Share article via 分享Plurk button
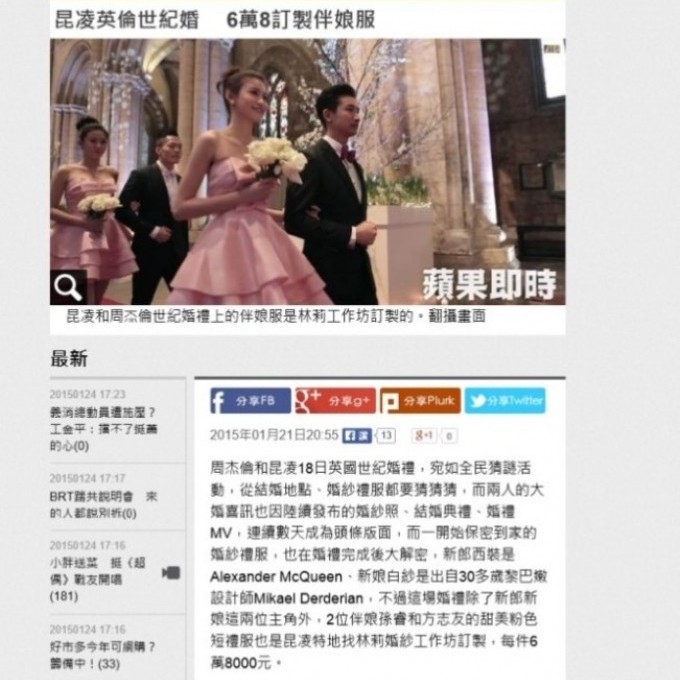Screen dimensions: 680x680 pyautogui.click(x=420, y=401)
